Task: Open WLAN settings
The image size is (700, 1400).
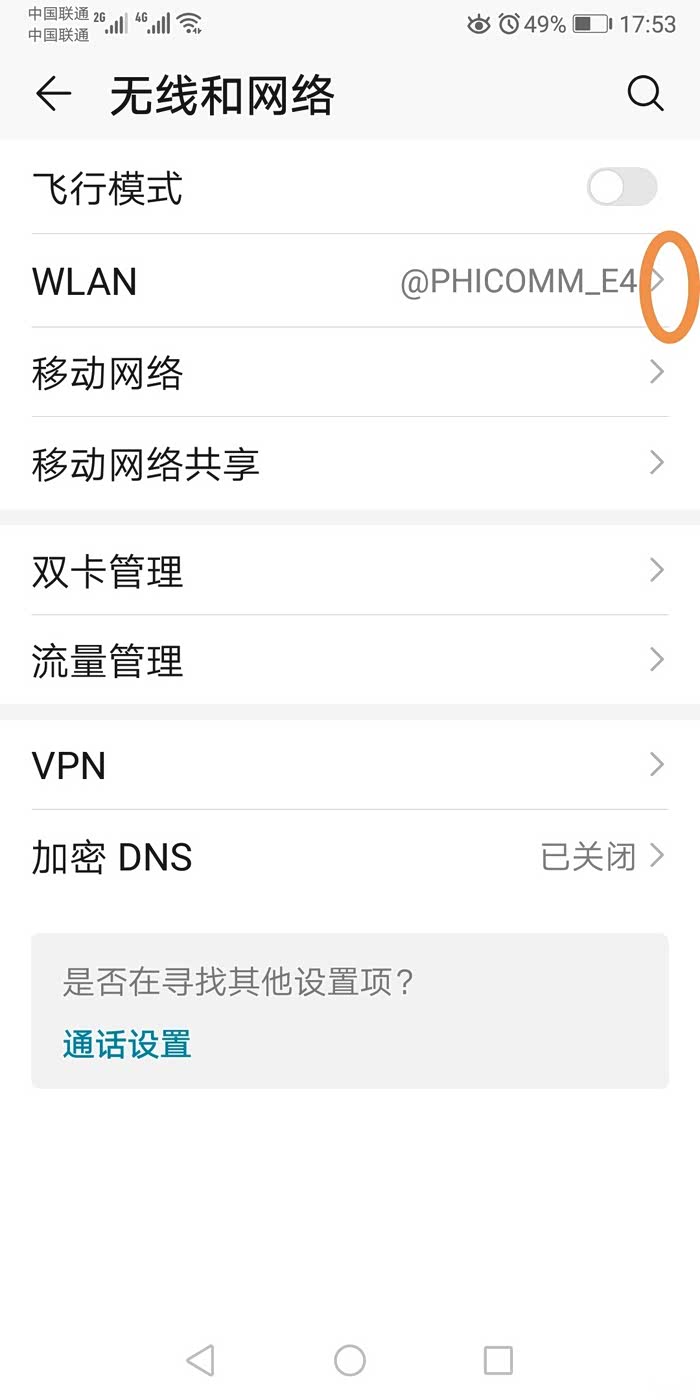Action: click(x=350, y=281)
